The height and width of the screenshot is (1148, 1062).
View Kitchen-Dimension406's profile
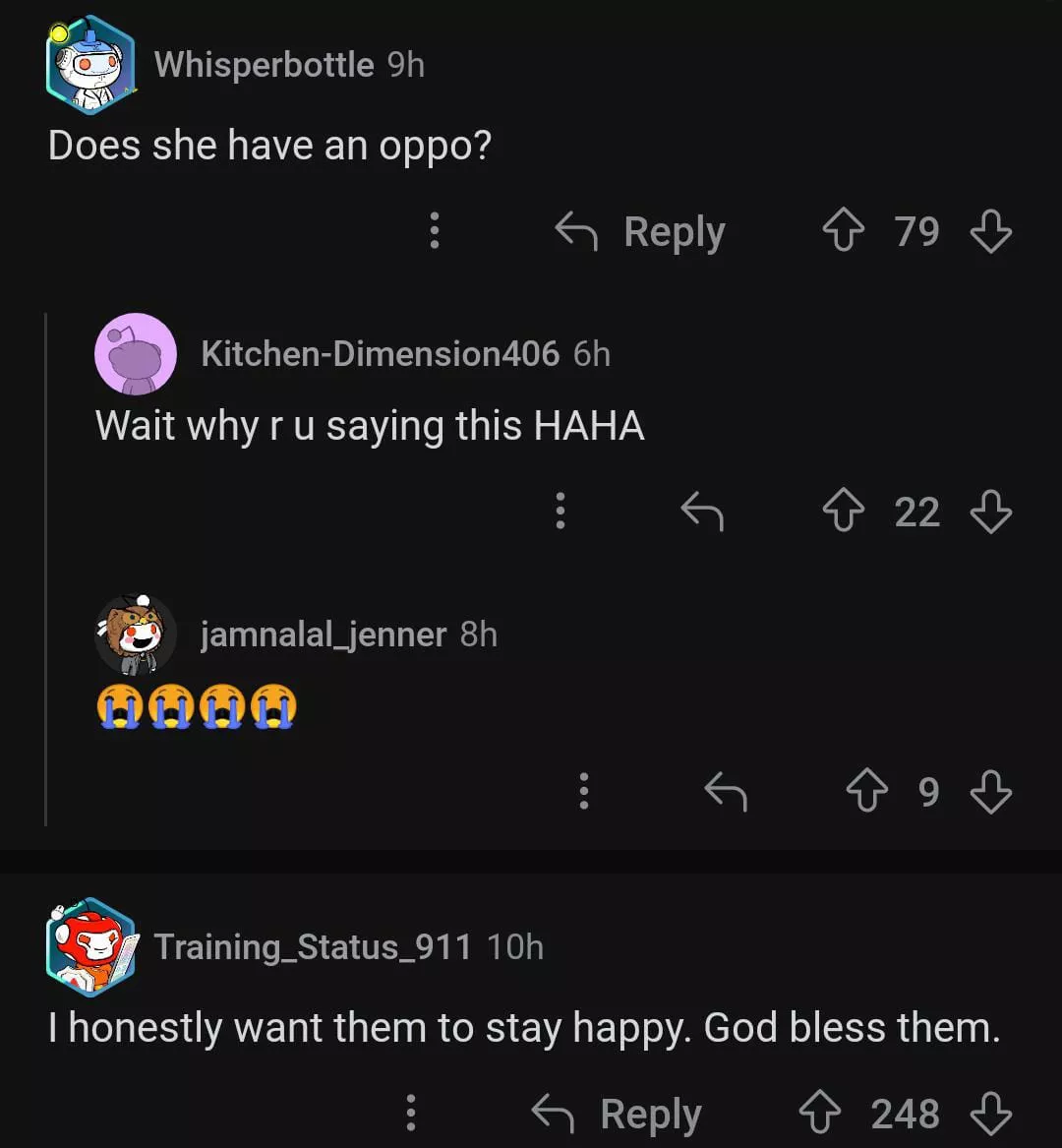click(x=136, y=354)
